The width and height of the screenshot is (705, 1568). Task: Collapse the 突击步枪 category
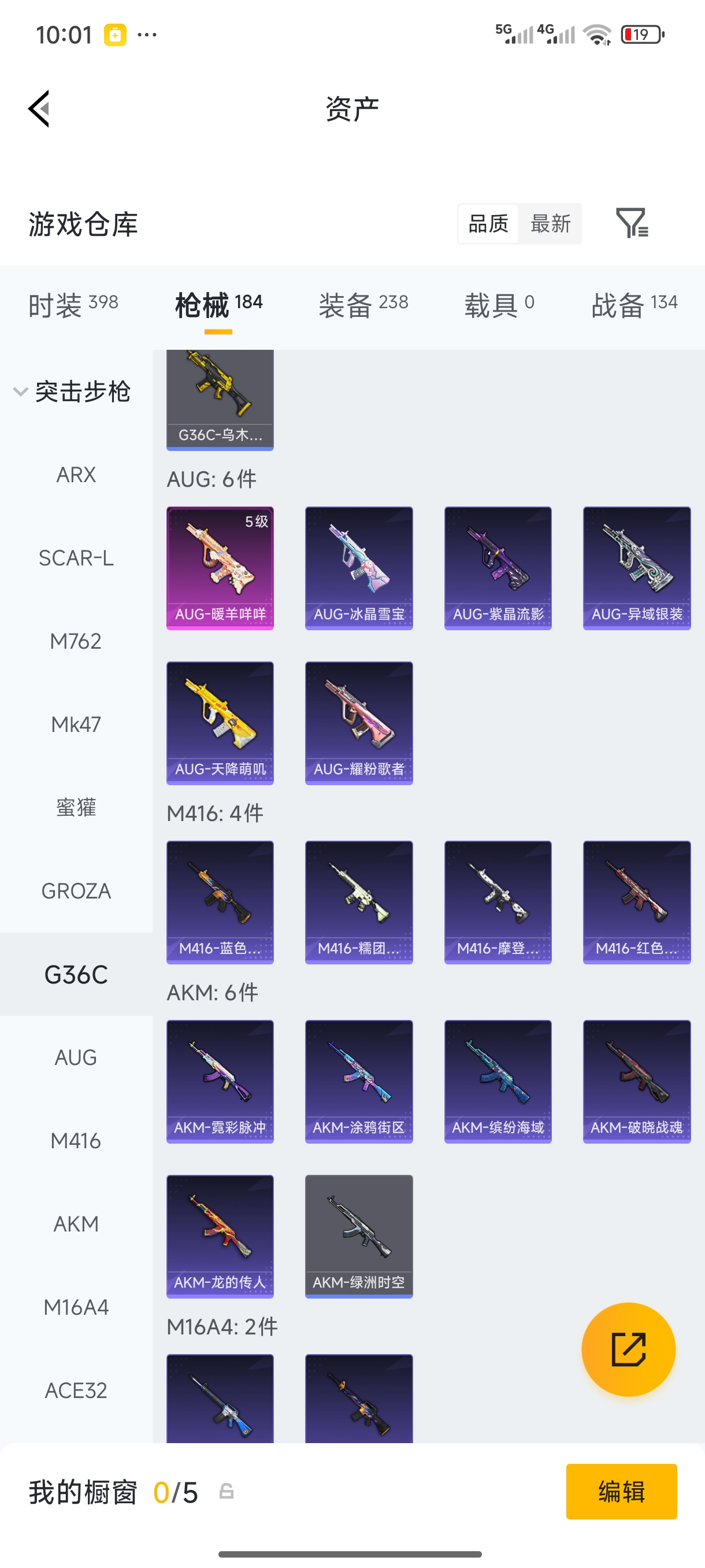[73, 391]
